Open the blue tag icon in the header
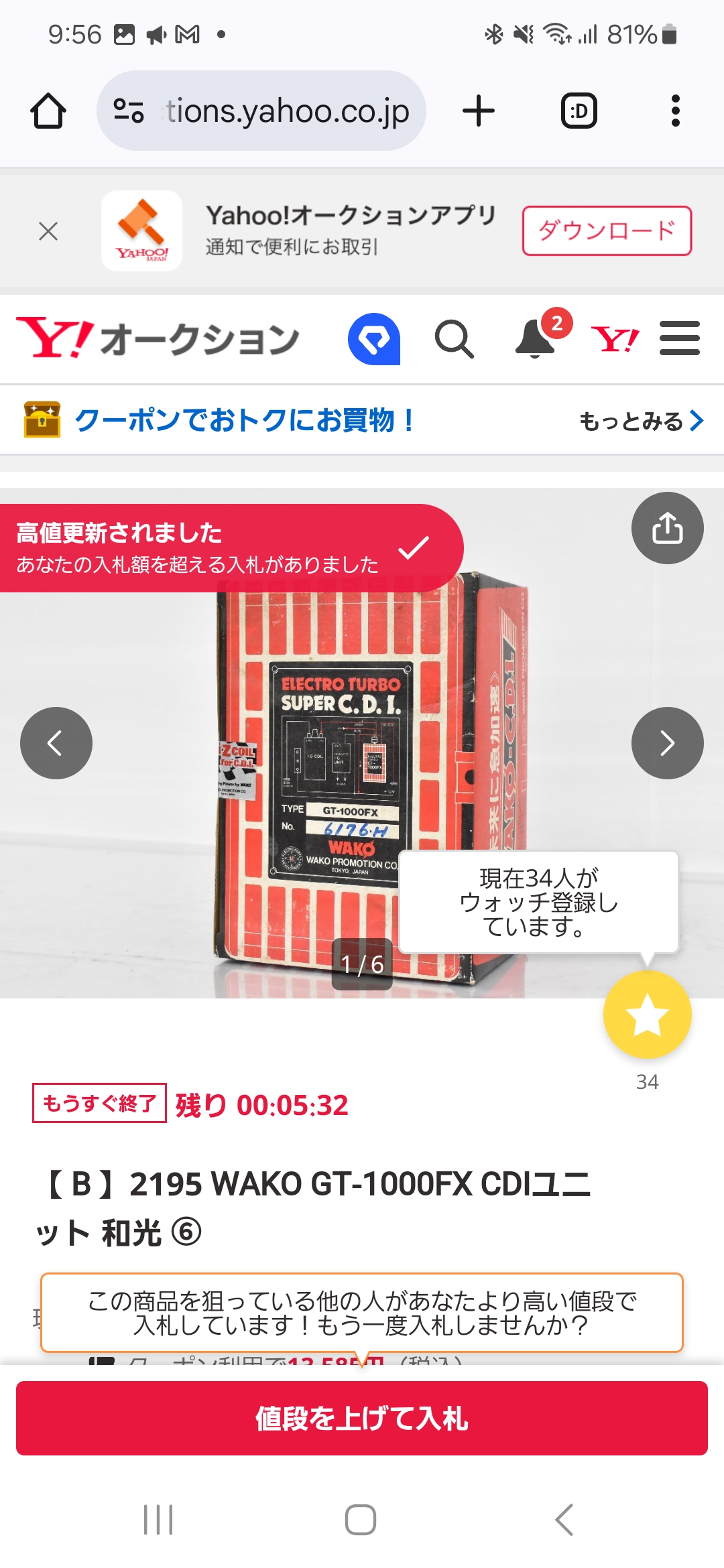The width and height of the screenshot is (724, 1568). click(x=374, y=339)
